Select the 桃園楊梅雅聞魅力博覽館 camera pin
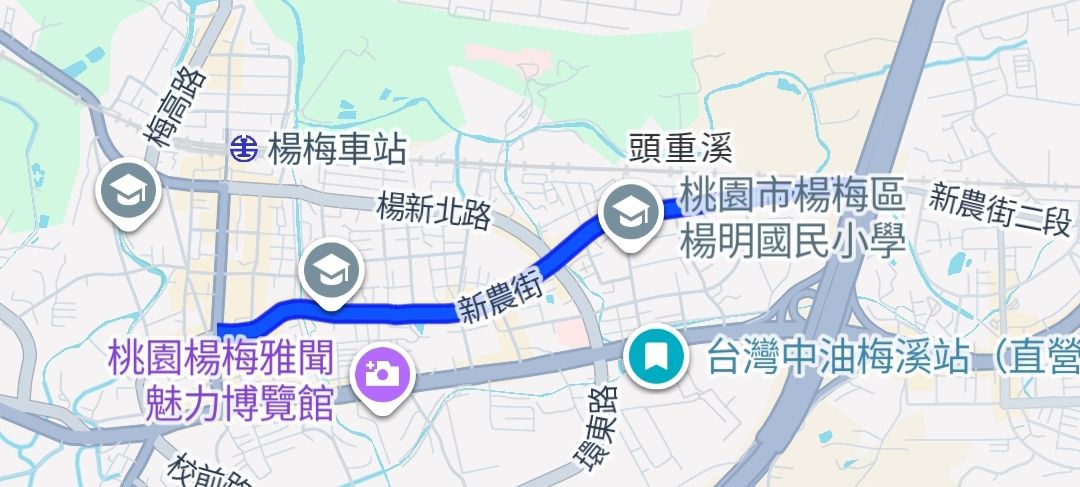The width and height of the screenshot is (1080, 487). (382, 378)
